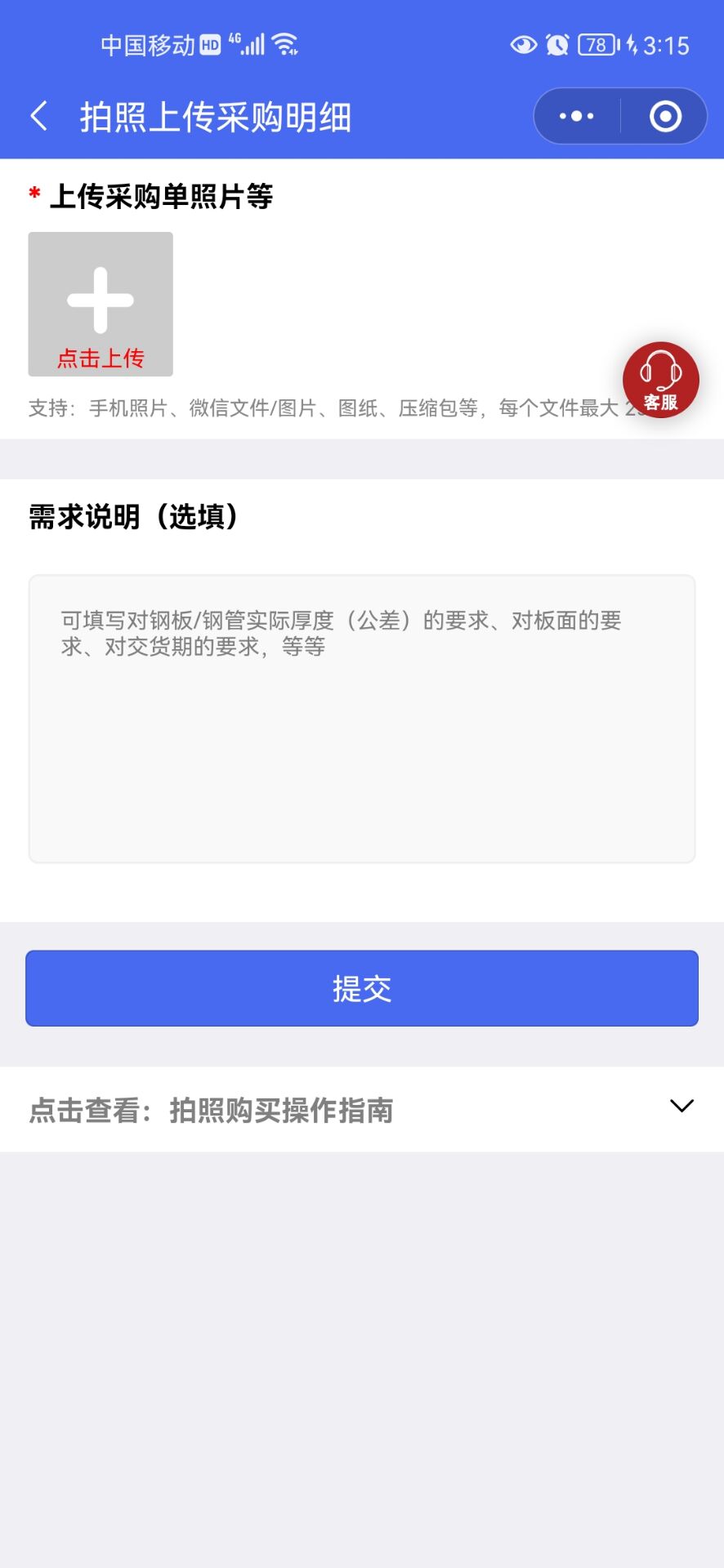This screenshot has height=1568, width=724.
Task: Close the mini program with the circle icon
Action: pos(665,116)
